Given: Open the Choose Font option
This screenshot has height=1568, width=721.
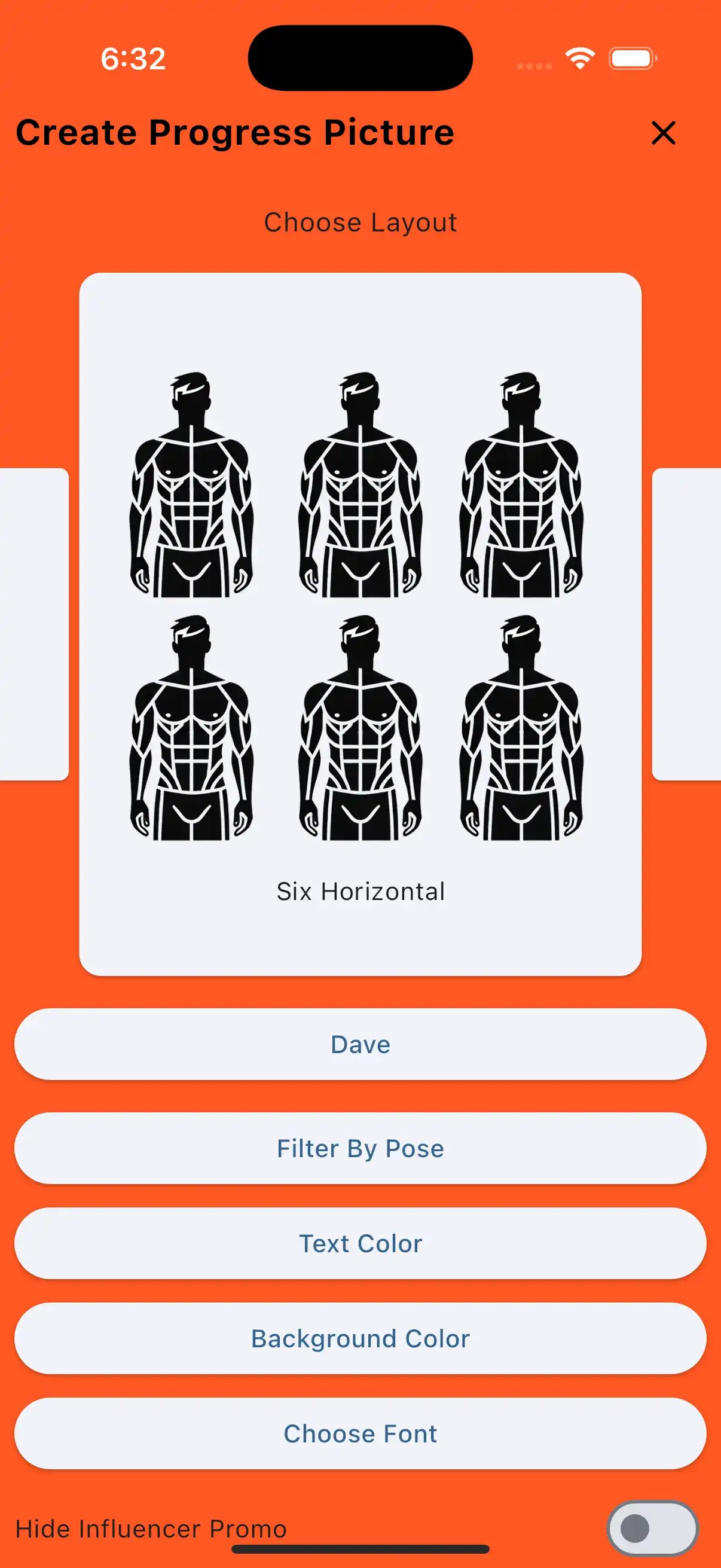Looking at the screenshot, I should [x=360, y=1433].
